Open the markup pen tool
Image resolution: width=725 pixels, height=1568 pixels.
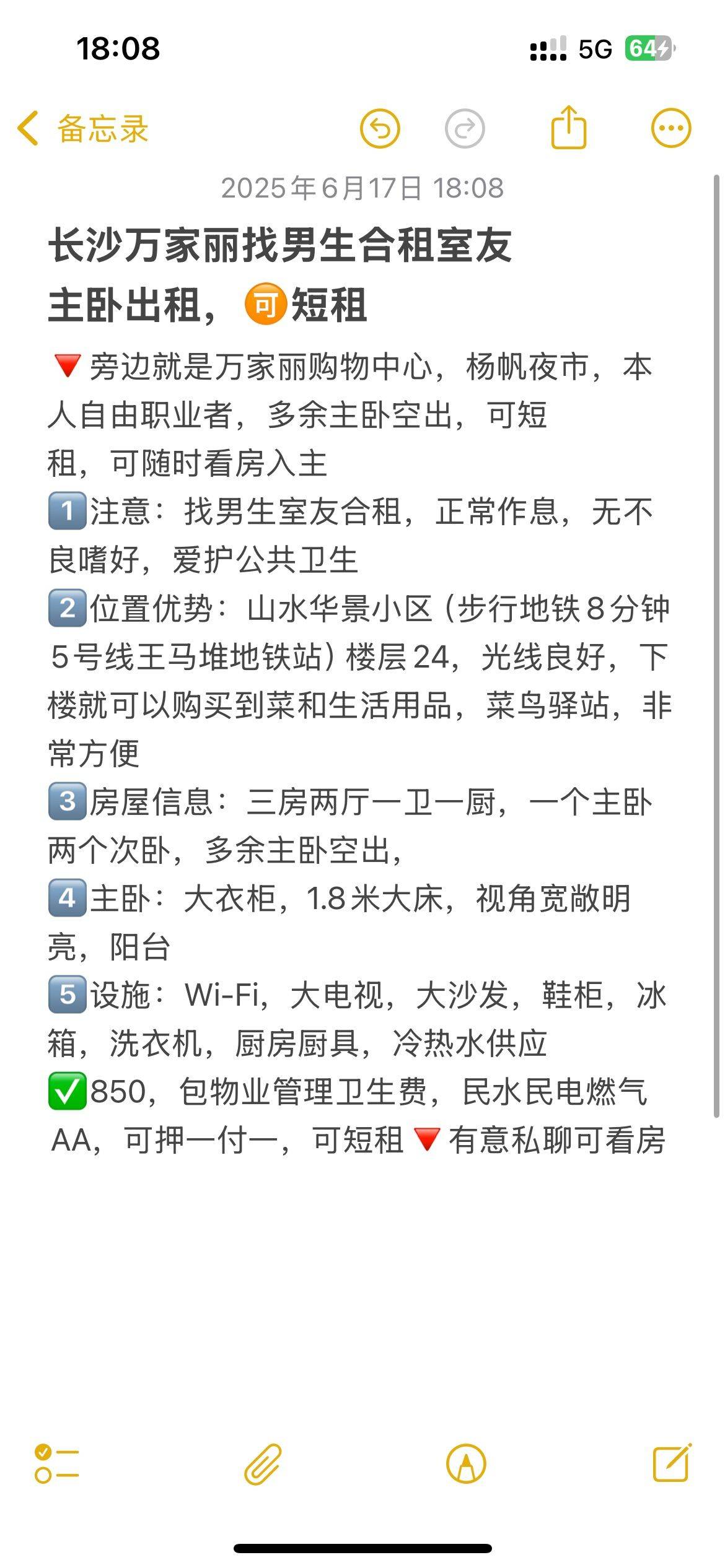(466, 1464)
